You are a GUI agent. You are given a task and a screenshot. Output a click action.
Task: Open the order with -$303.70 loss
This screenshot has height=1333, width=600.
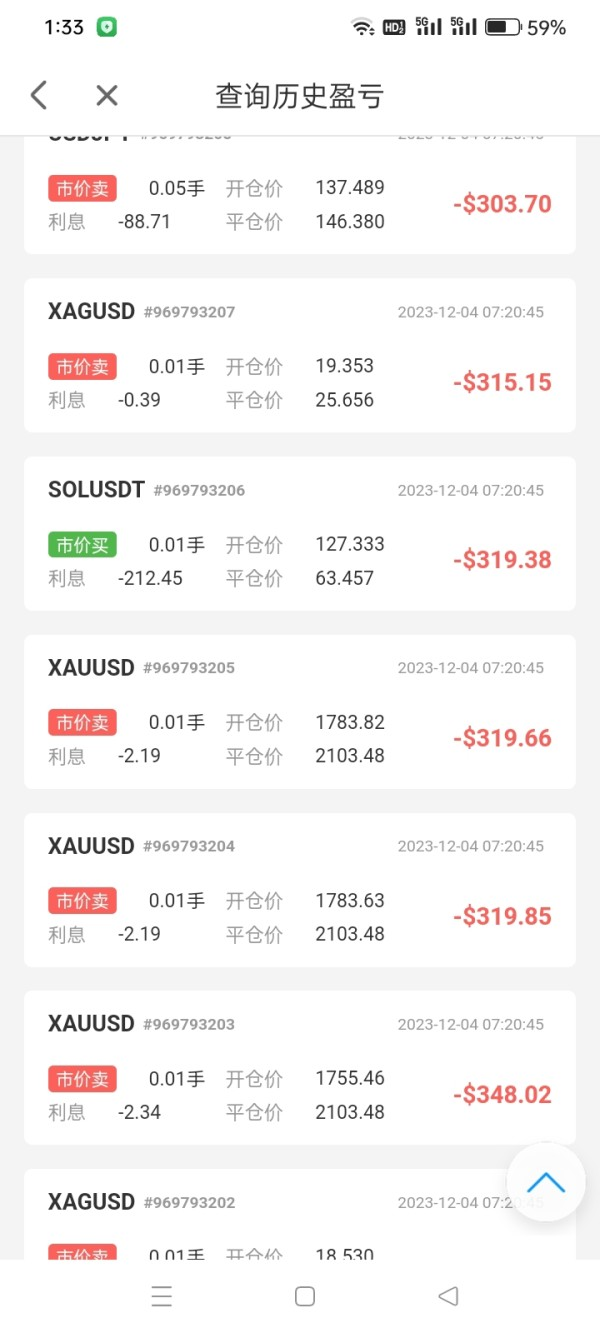point(299,200)
